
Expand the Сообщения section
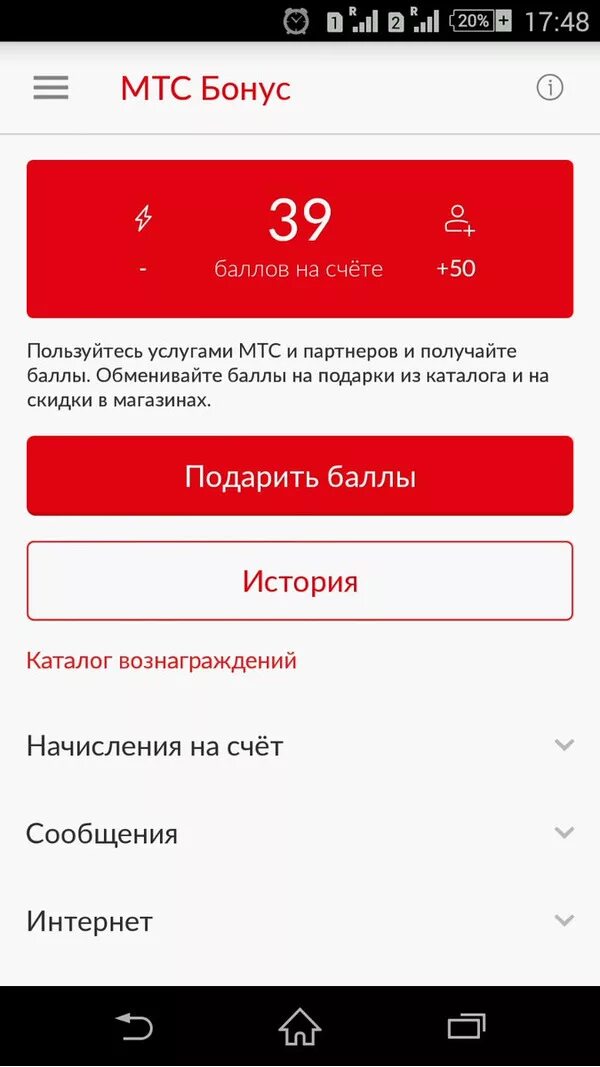click(300, 833)
